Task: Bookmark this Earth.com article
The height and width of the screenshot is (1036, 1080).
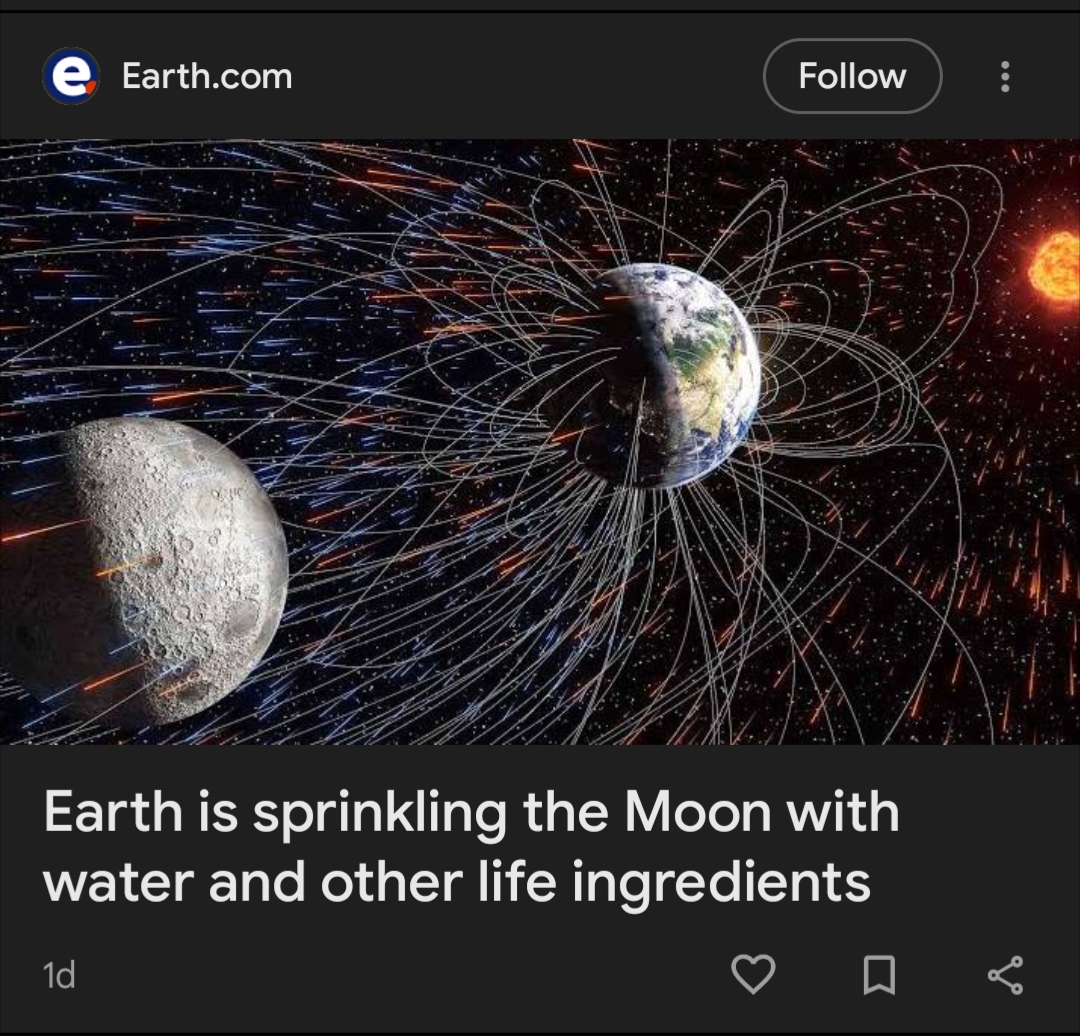Action: coord(879,974)
